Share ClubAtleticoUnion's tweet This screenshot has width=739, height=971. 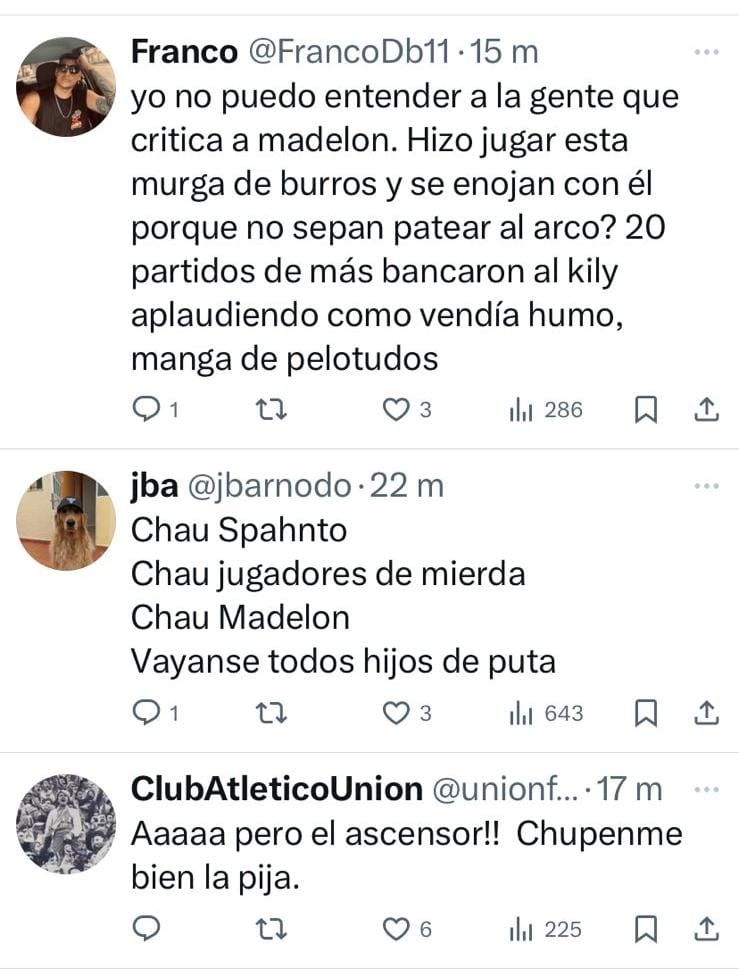click(706, 929)
